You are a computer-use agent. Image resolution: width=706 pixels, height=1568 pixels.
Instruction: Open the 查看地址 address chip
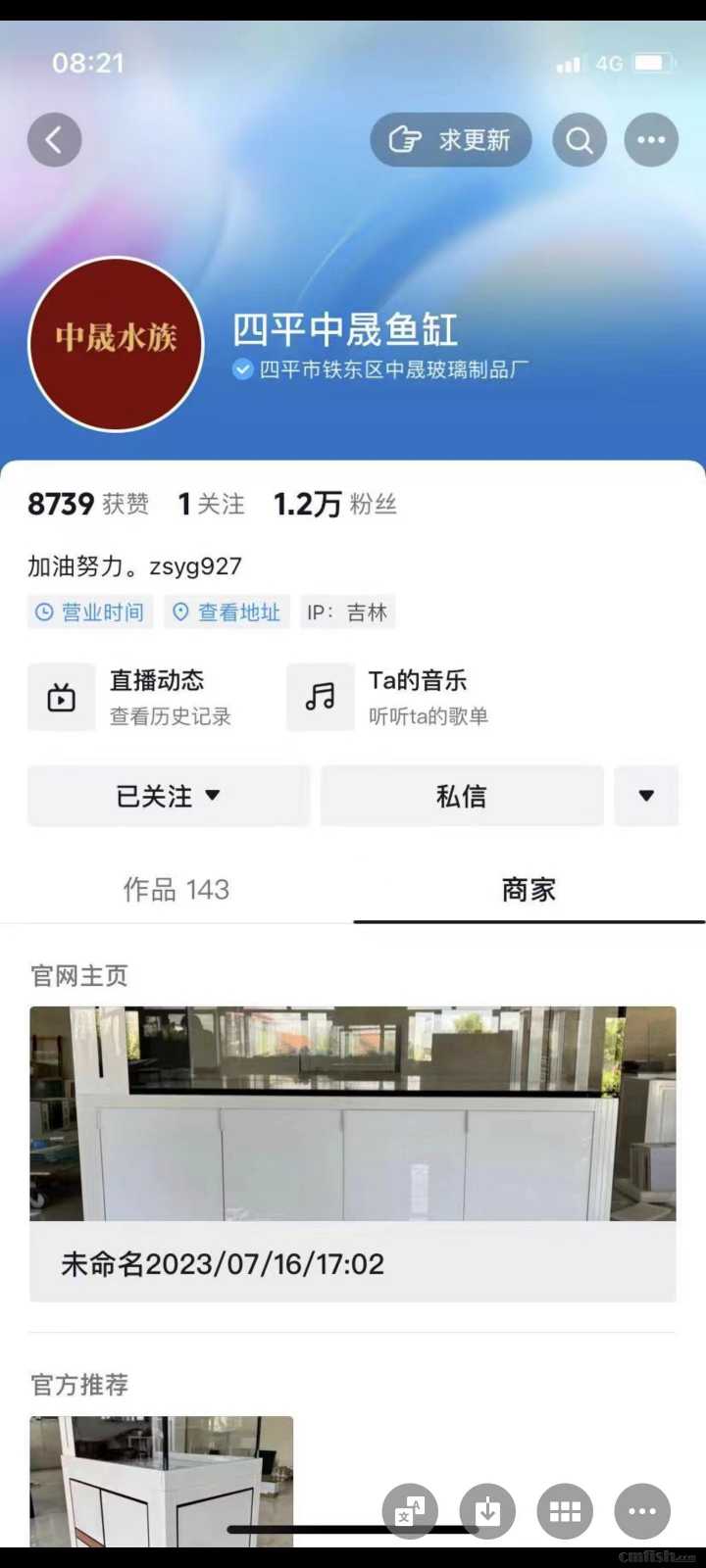pos(227,612)
